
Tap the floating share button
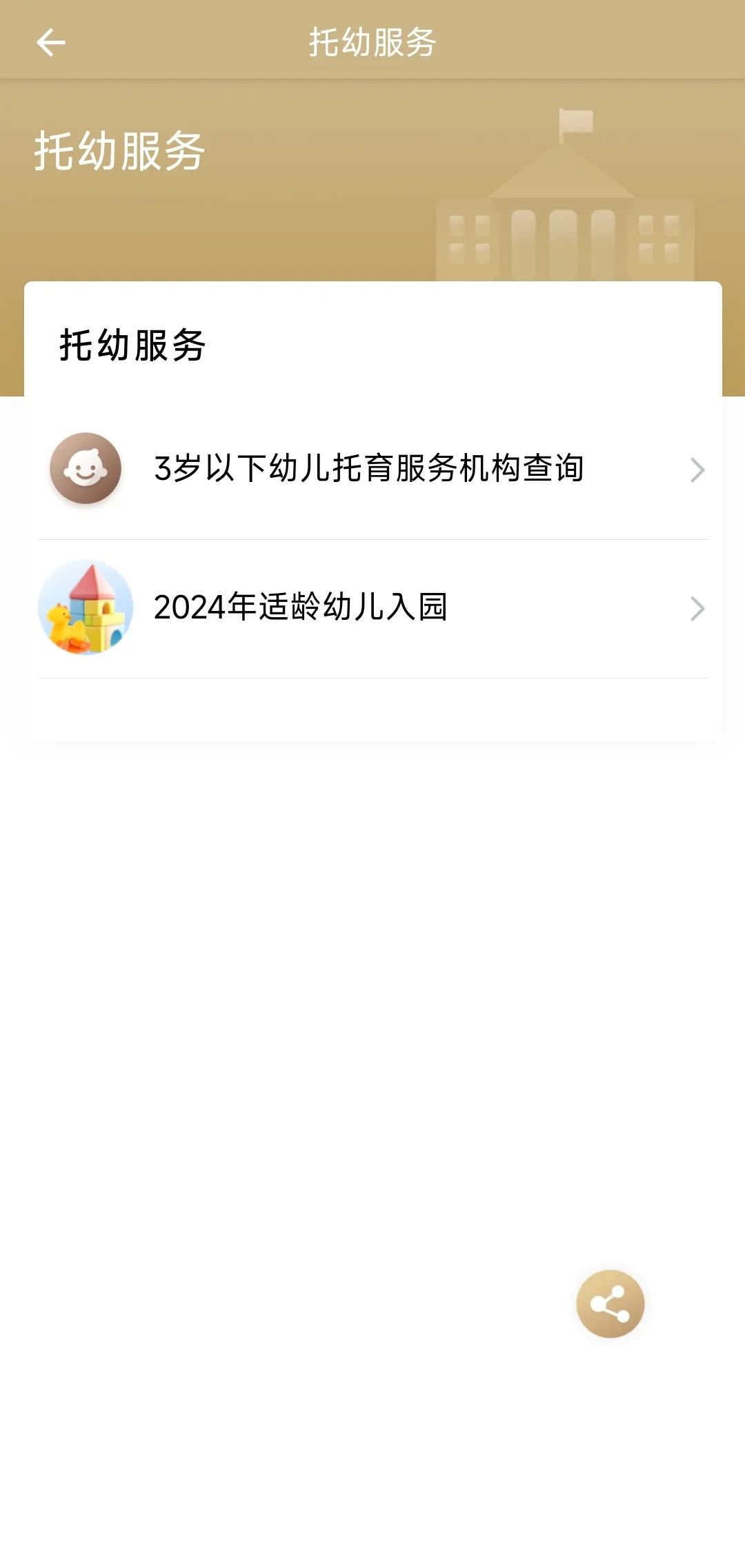pos(610,1303)
